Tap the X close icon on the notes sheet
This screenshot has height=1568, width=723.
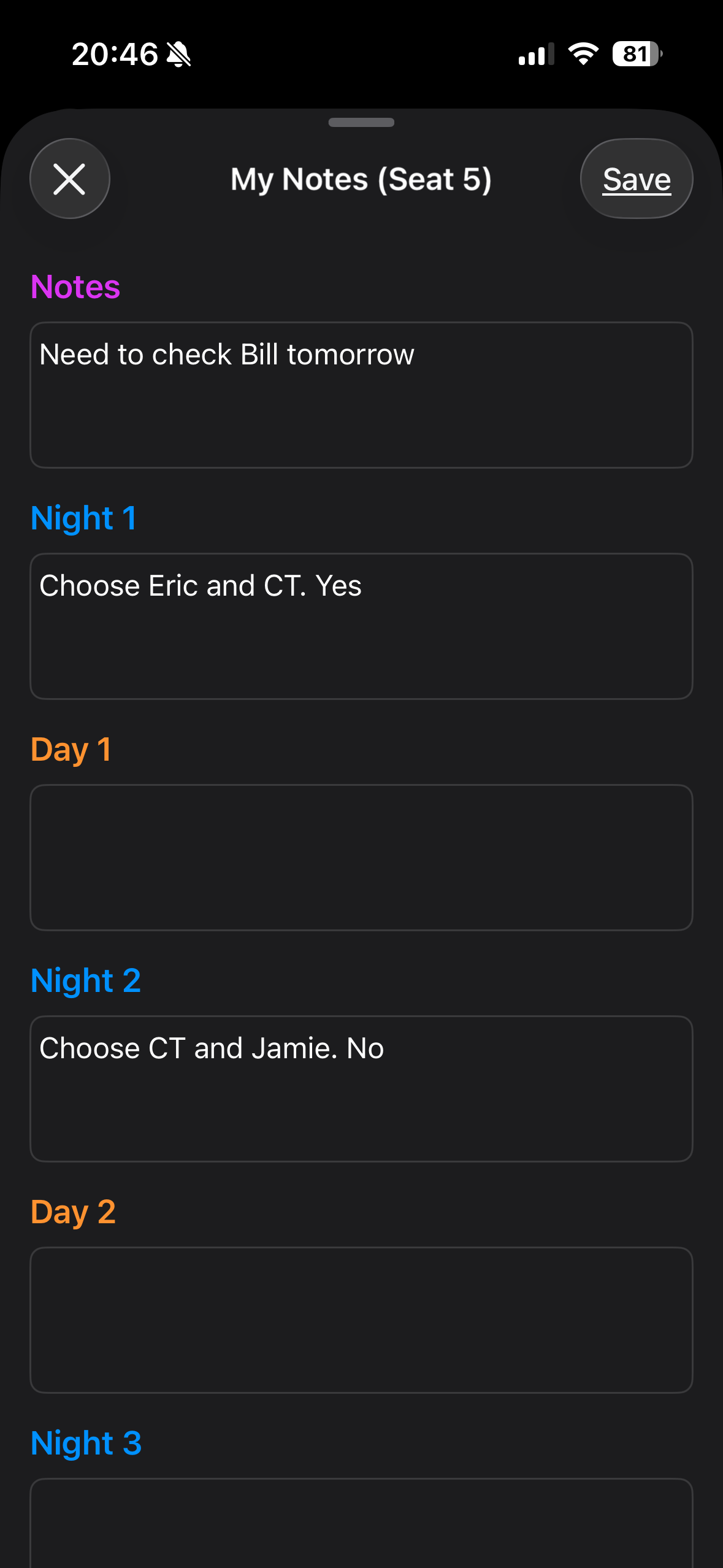69,179
